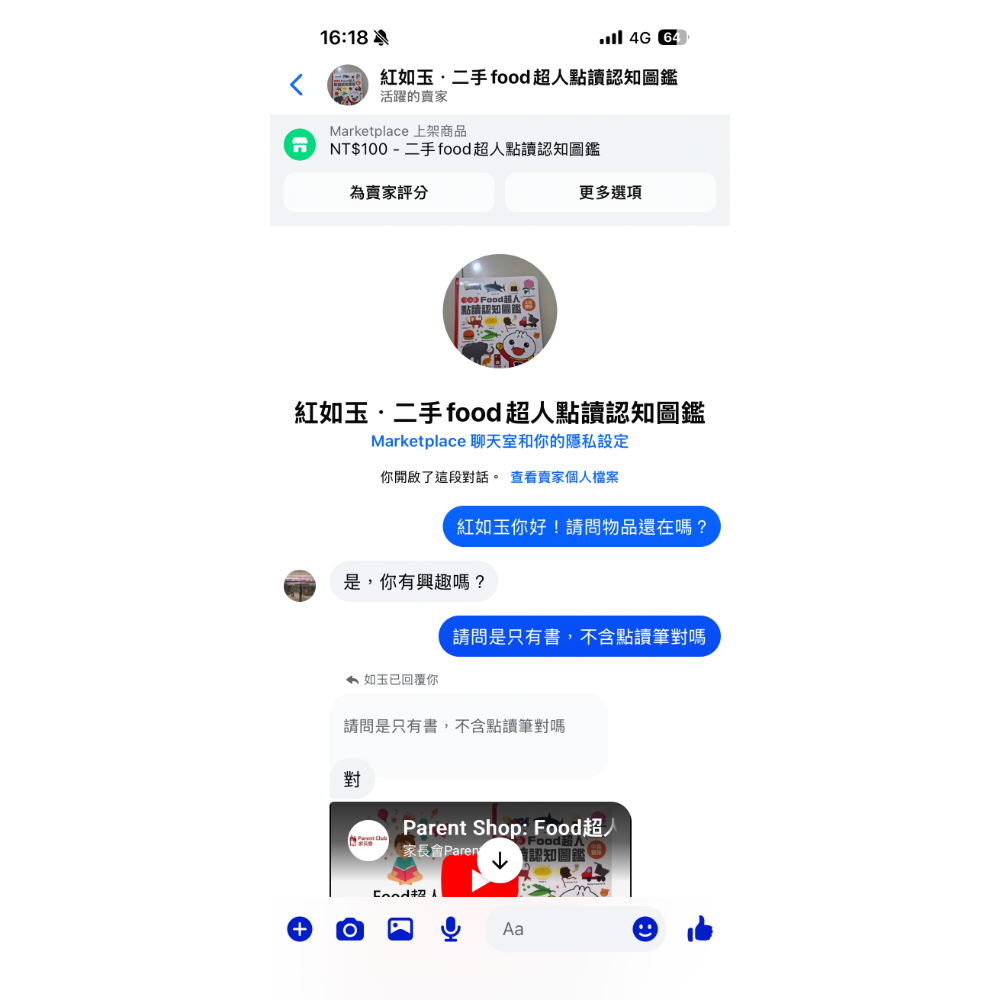Jump to latest messages with the down arrow
1000x1000 pixels.
499,860
